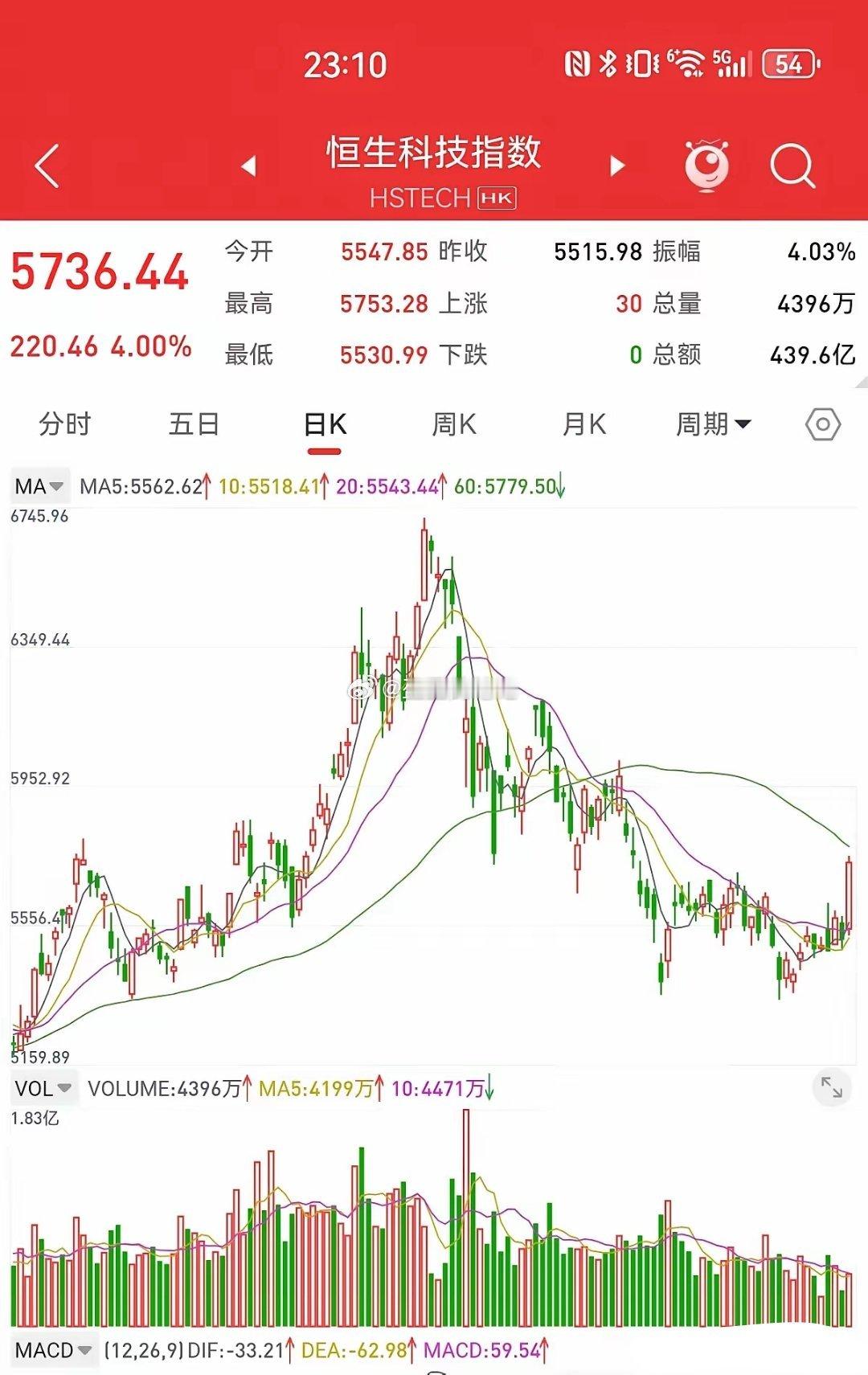The image size is (868, 1375).
Task: Switch to next stock with right arrow
Action: (617, 164)
